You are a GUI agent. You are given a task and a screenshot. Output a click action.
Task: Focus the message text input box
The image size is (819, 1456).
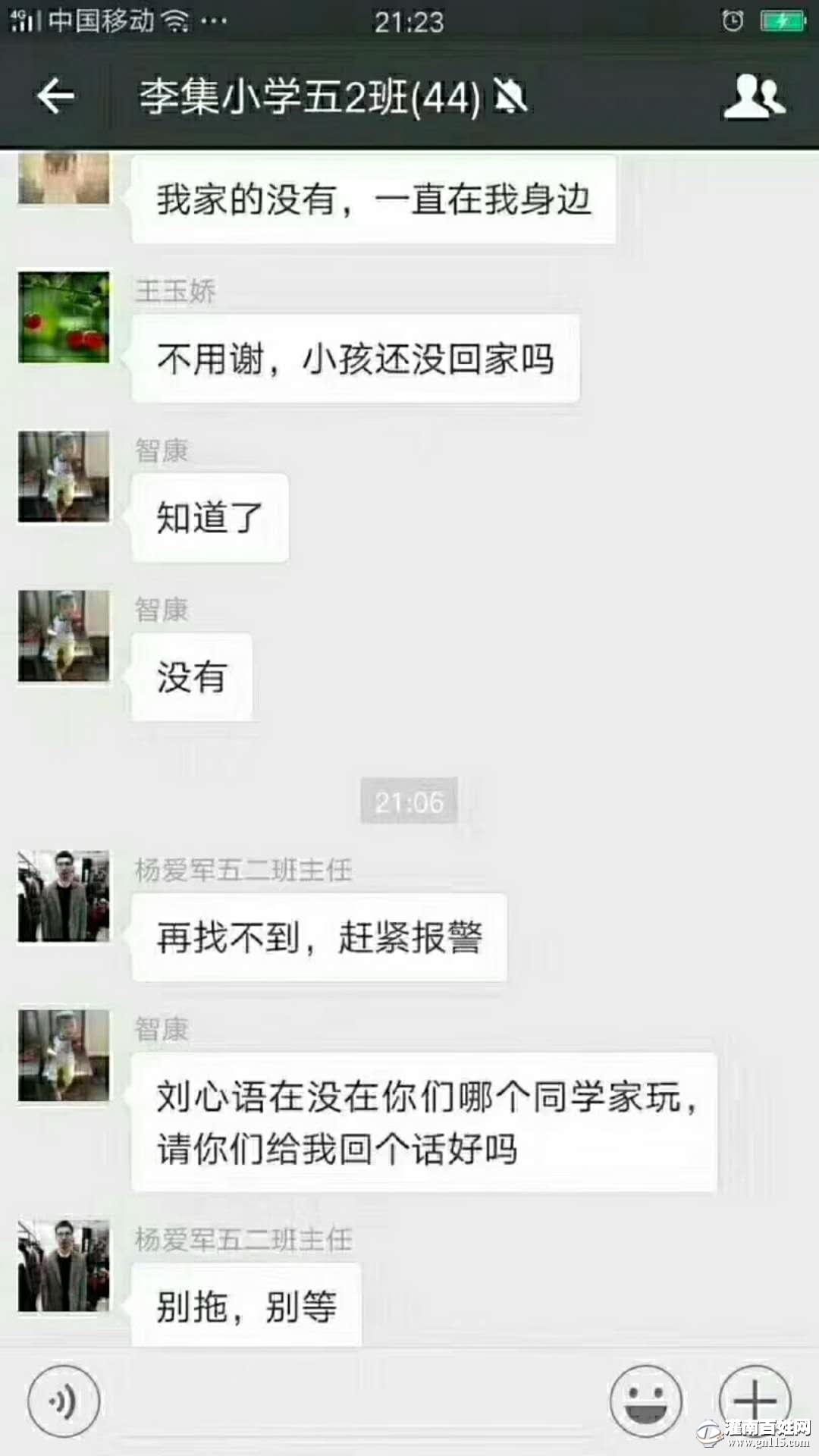point(353,1401)
